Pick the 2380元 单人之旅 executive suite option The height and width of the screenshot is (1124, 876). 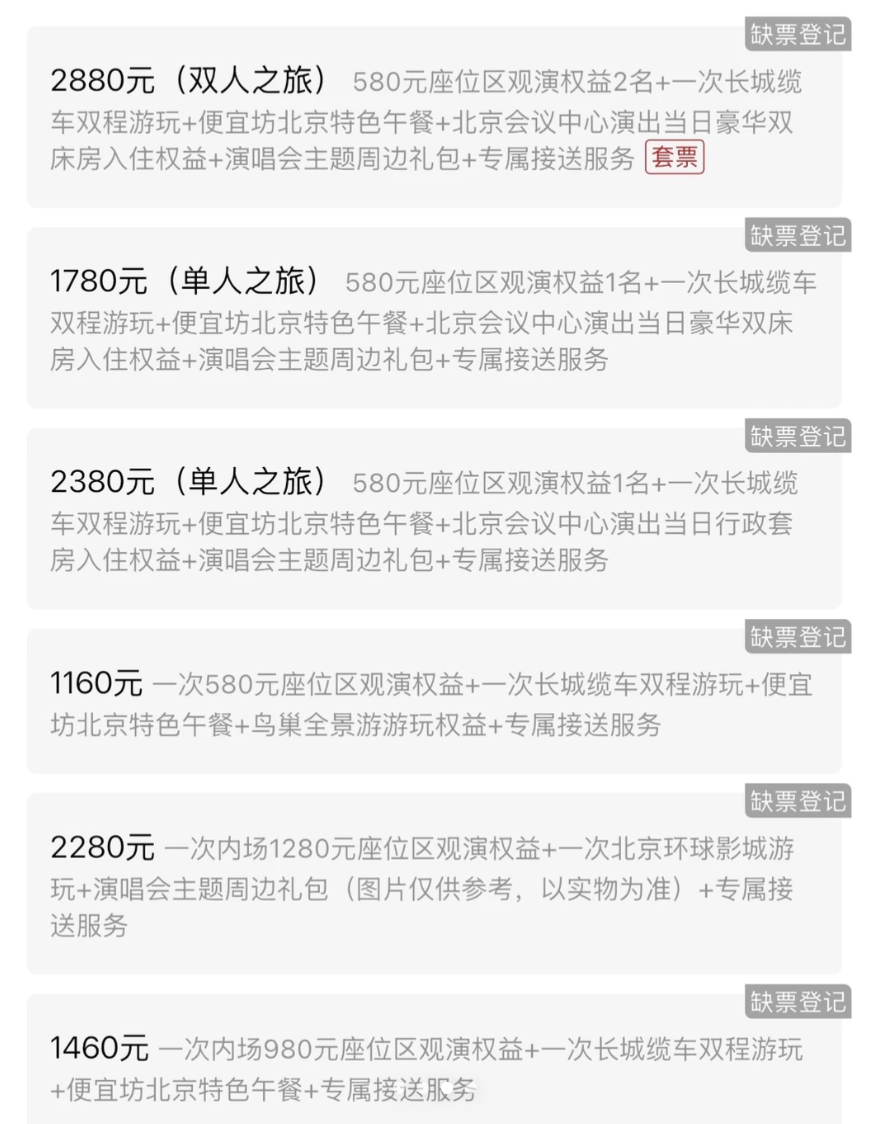[433, 520]
